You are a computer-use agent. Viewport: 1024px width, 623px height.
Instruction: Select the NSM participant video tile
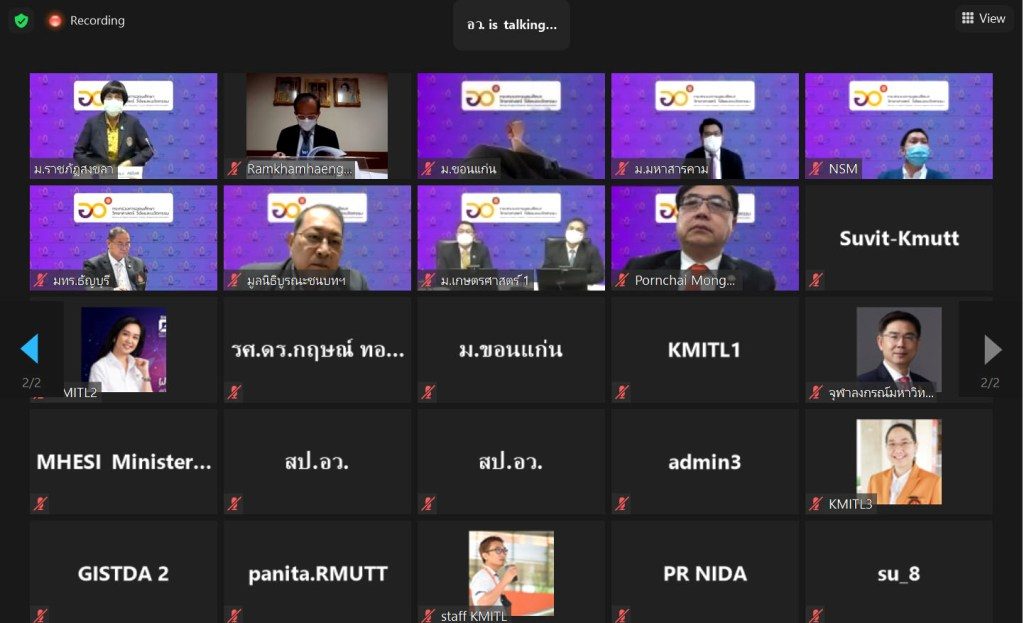coord(898,125)
